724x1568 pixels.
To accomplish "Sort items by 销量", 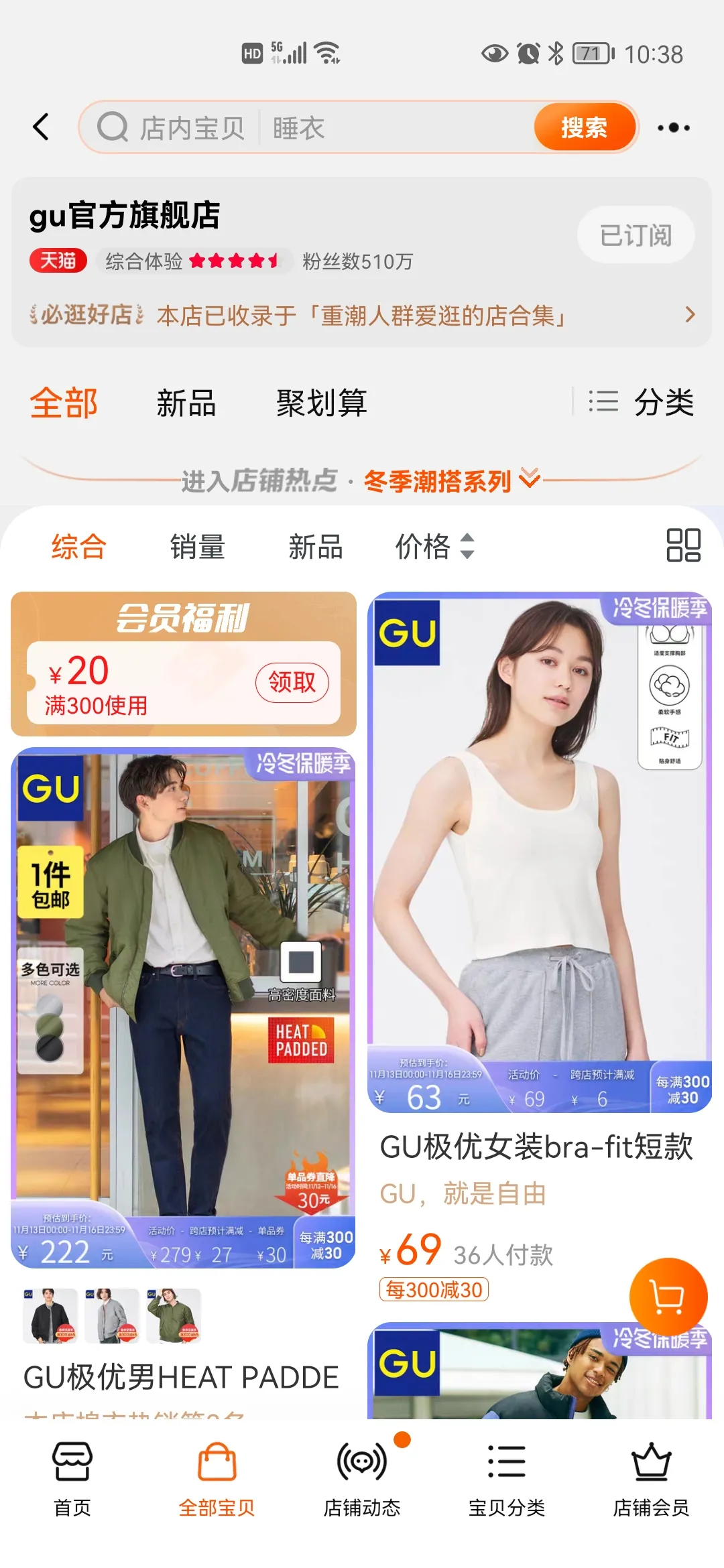I will click(x=197, y=546).
